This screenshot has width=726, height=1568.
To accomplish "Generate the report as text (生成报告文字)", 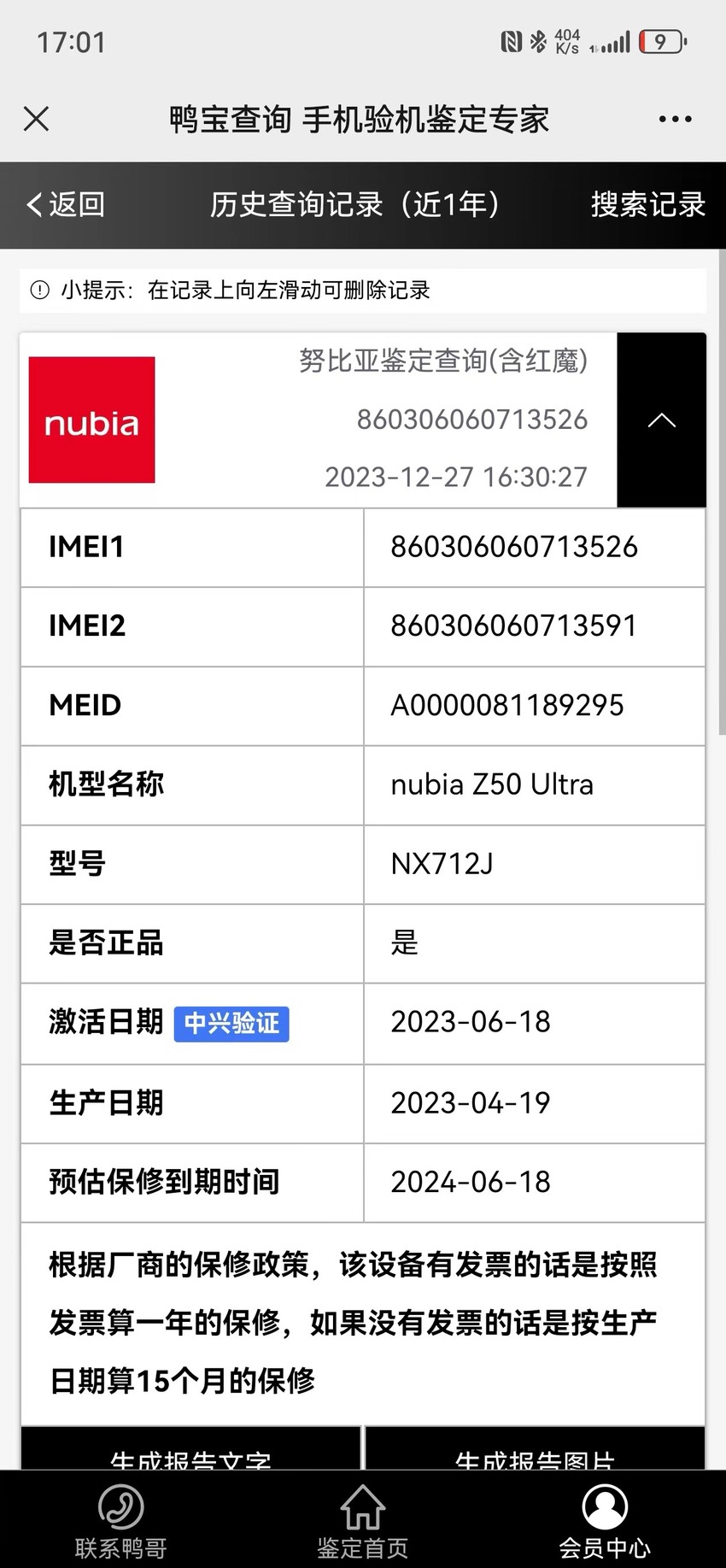I will pyautogui.click(x=191, y=1449).
